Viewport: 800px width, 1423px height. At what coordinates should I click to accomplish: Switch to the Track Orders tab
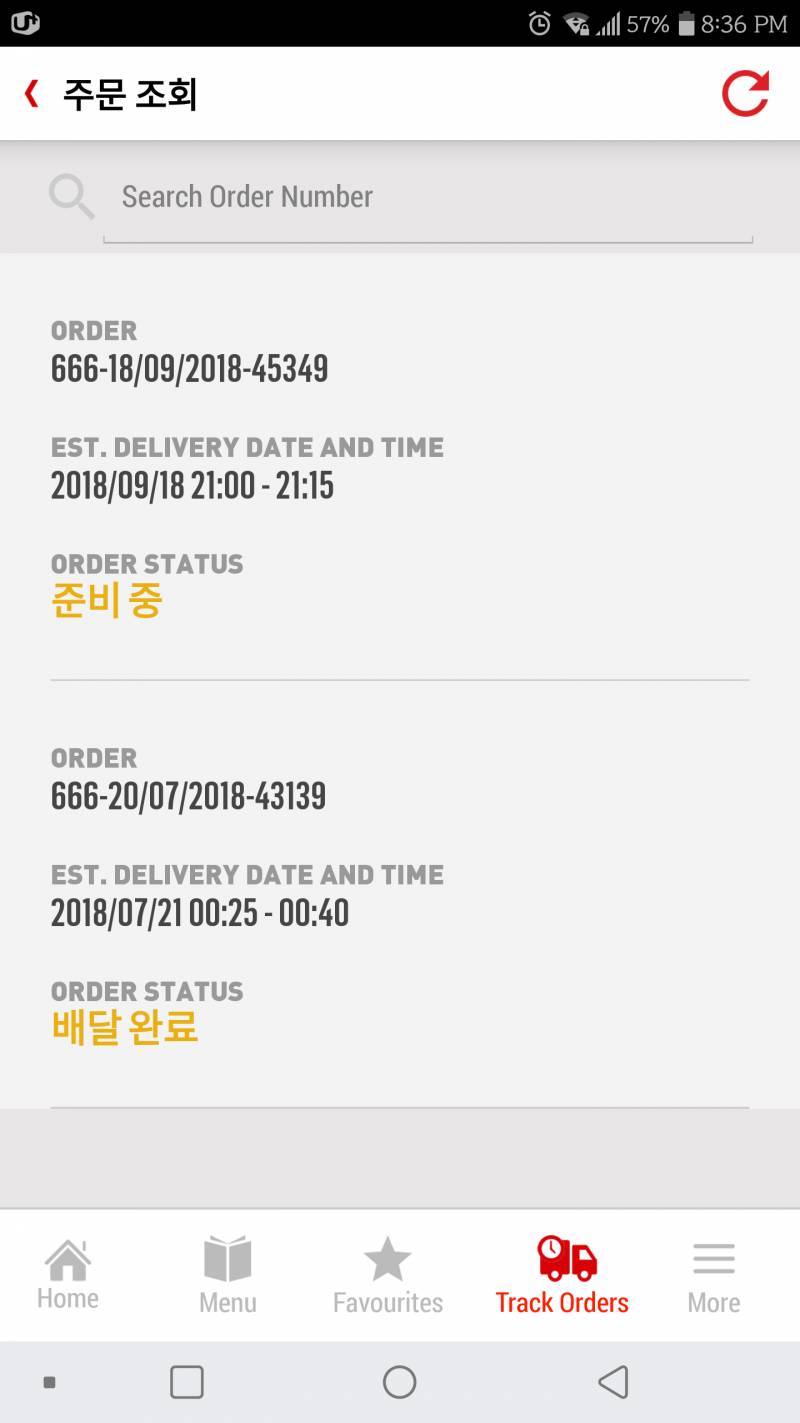coord(561,1302)
